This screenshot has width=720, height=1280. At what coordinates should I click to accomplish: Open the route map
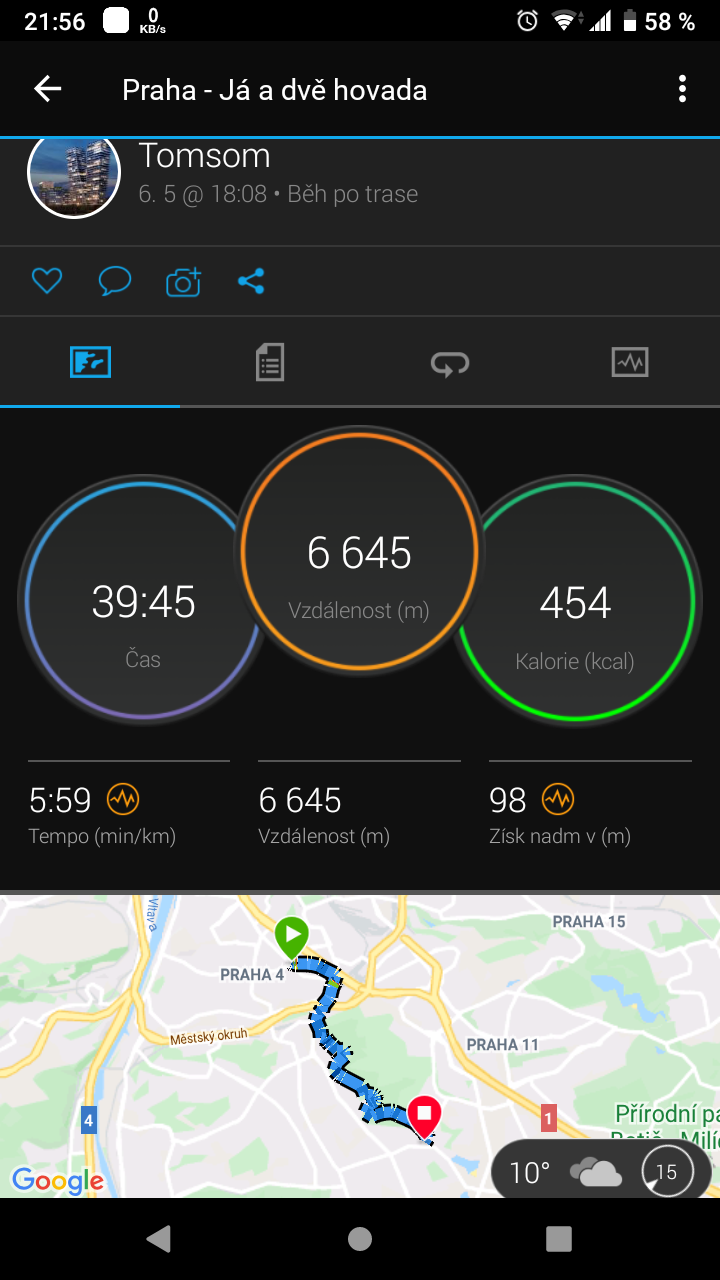360,1046
